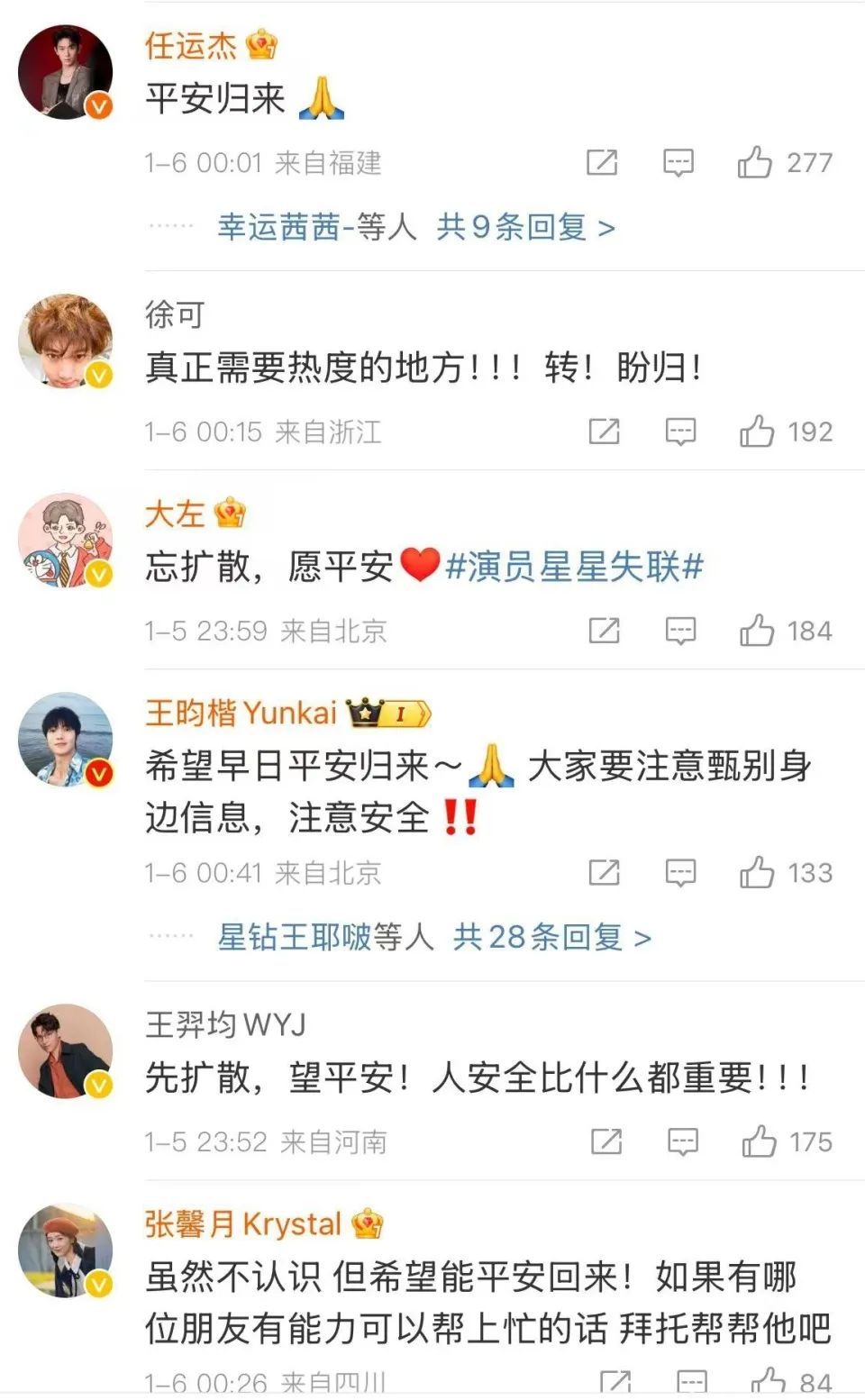
Task: Click the share icon under 王羿均 WYJ's comment
Action: click(x=605, y=1142)
